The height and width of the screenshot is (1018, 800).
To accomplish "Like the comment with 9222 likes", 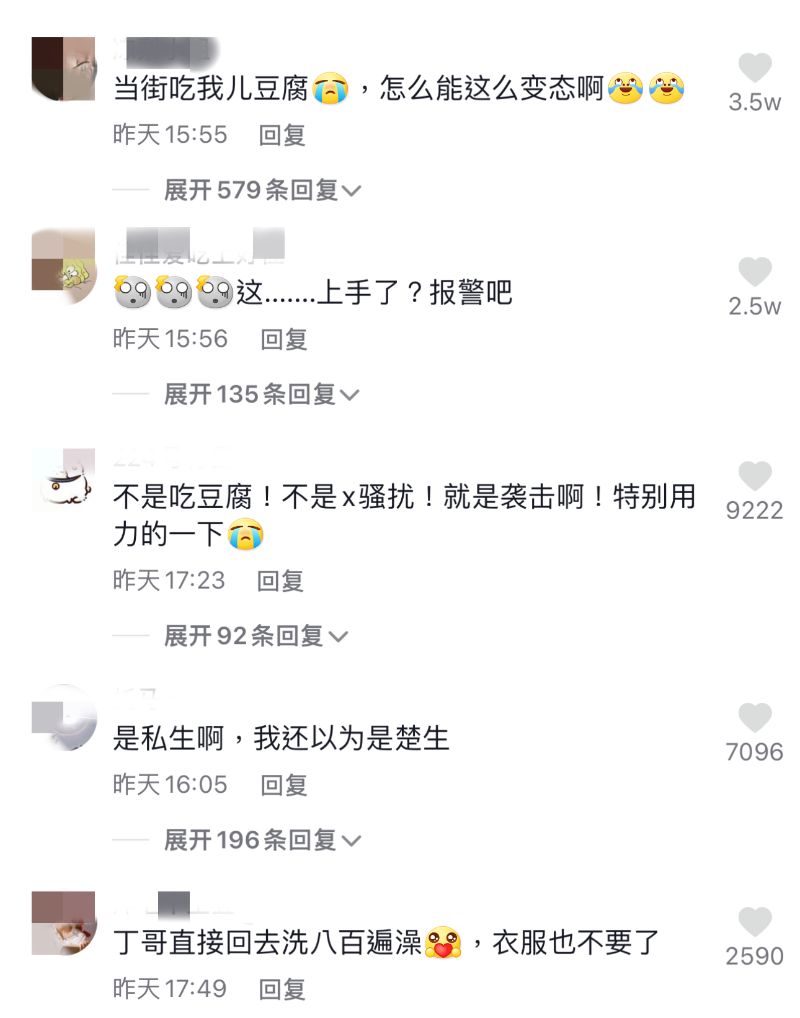I will pyautogui.click(x=755, y=477).
